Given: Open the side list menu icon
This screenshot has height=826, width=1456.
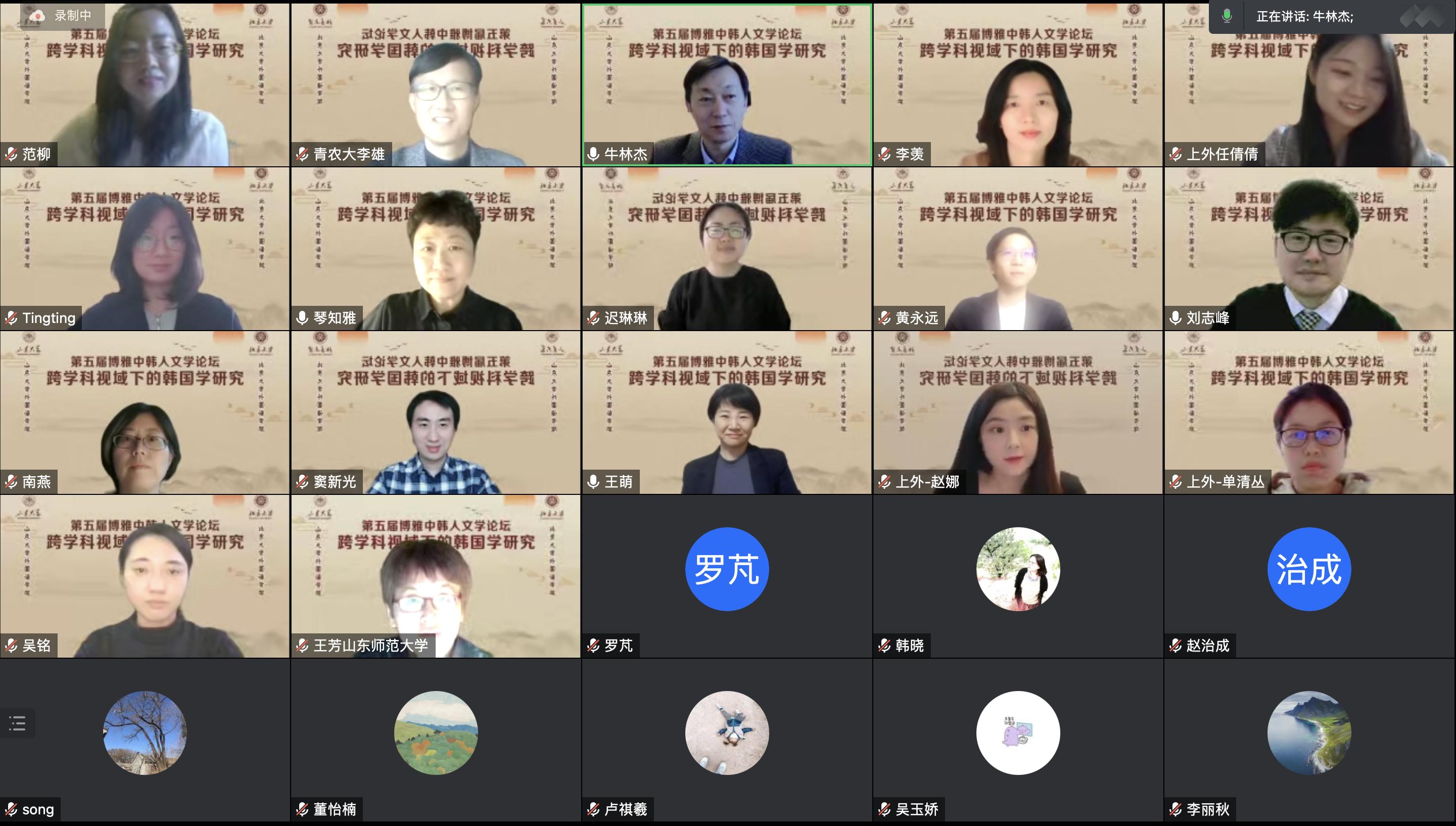Looking at the screenshot, I should pos(17,723).
